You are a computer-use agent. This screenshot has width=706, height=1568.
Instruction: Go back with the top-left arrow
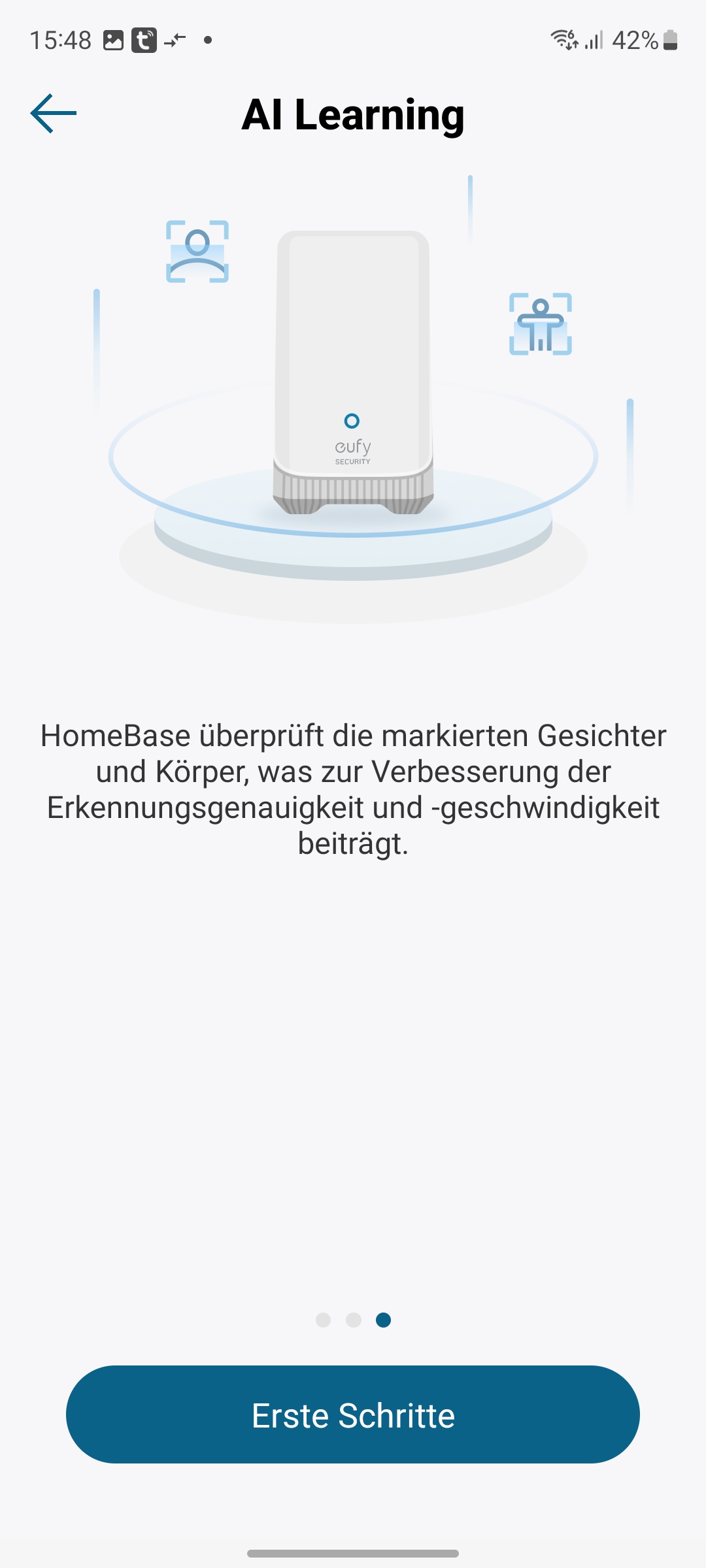[x=54, y=114]
